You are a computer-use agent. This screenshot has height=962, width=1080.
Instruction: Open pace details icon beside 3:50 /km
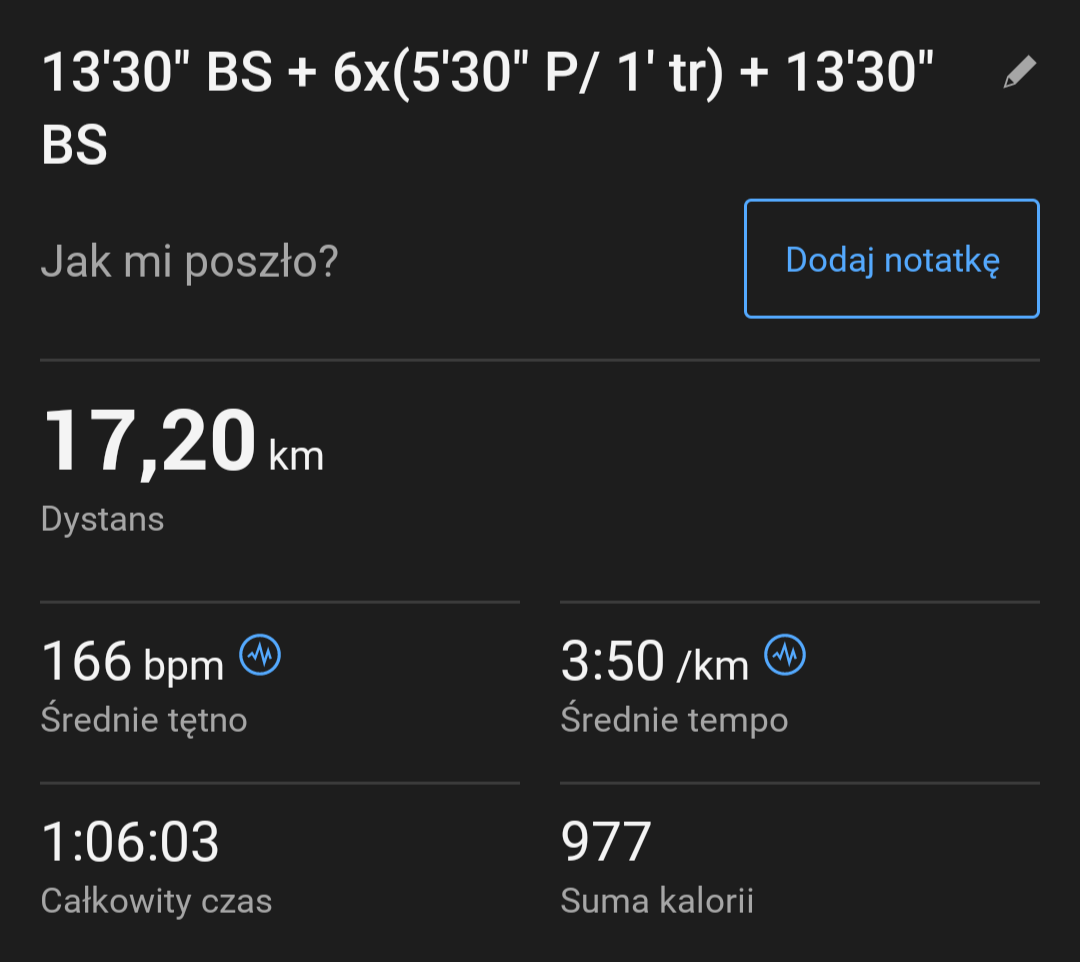pyautogui.click(x=785, y=656)
